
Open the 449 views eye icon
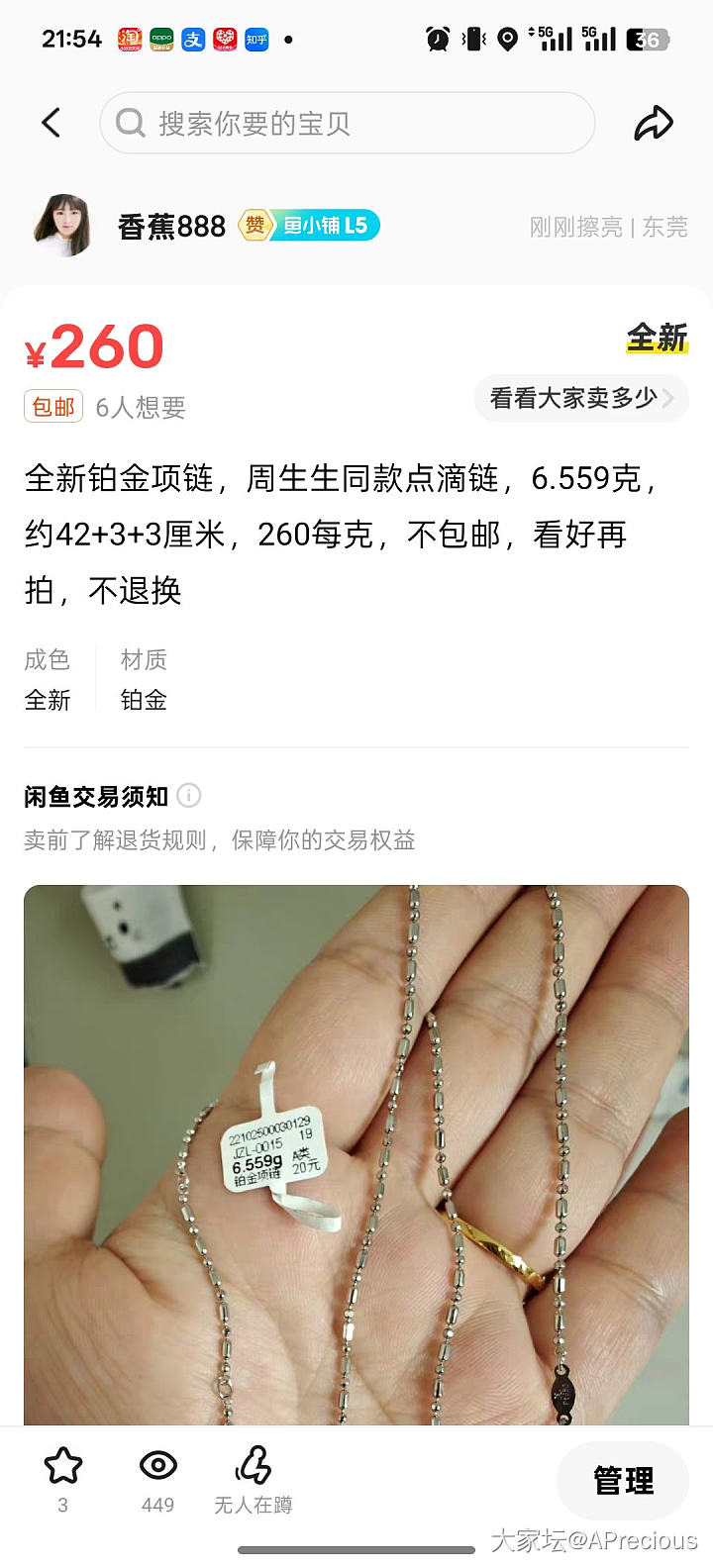tap(158, 1467)
